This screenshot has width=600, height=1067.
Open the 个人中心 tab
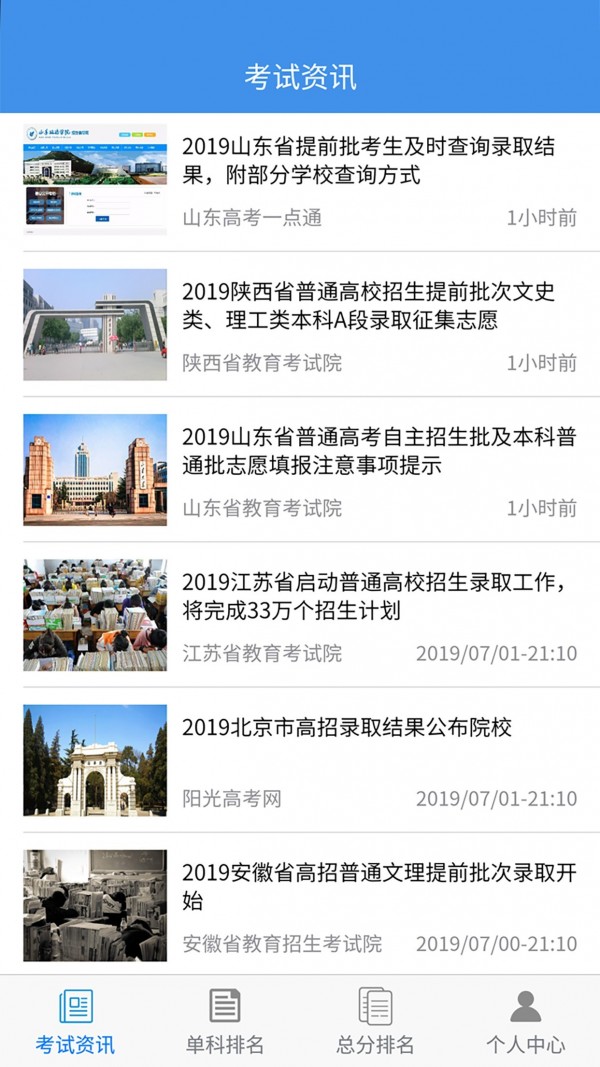[525, 1021]
